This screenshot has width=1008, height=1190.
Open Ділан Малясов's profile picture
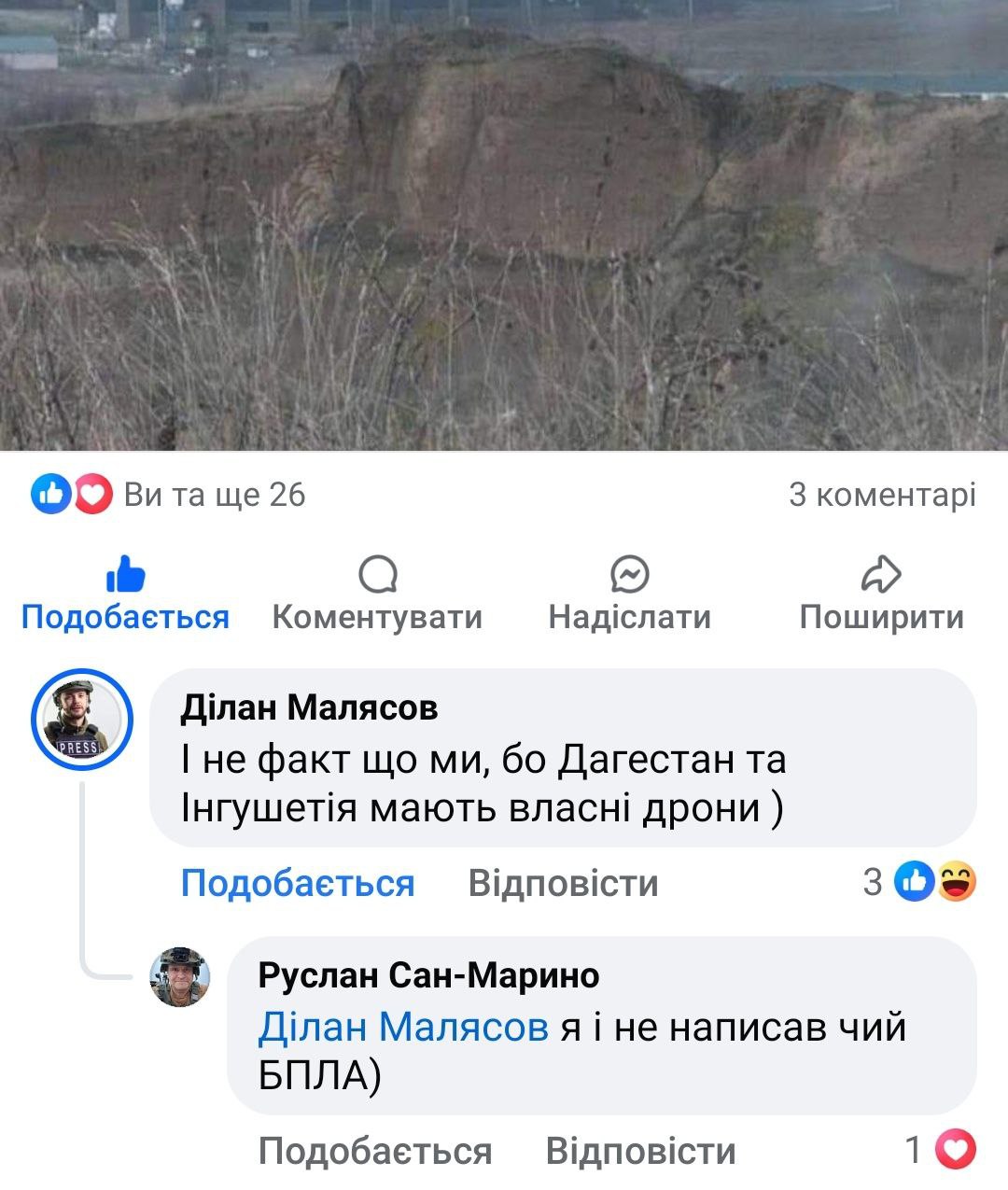(82, 719)
